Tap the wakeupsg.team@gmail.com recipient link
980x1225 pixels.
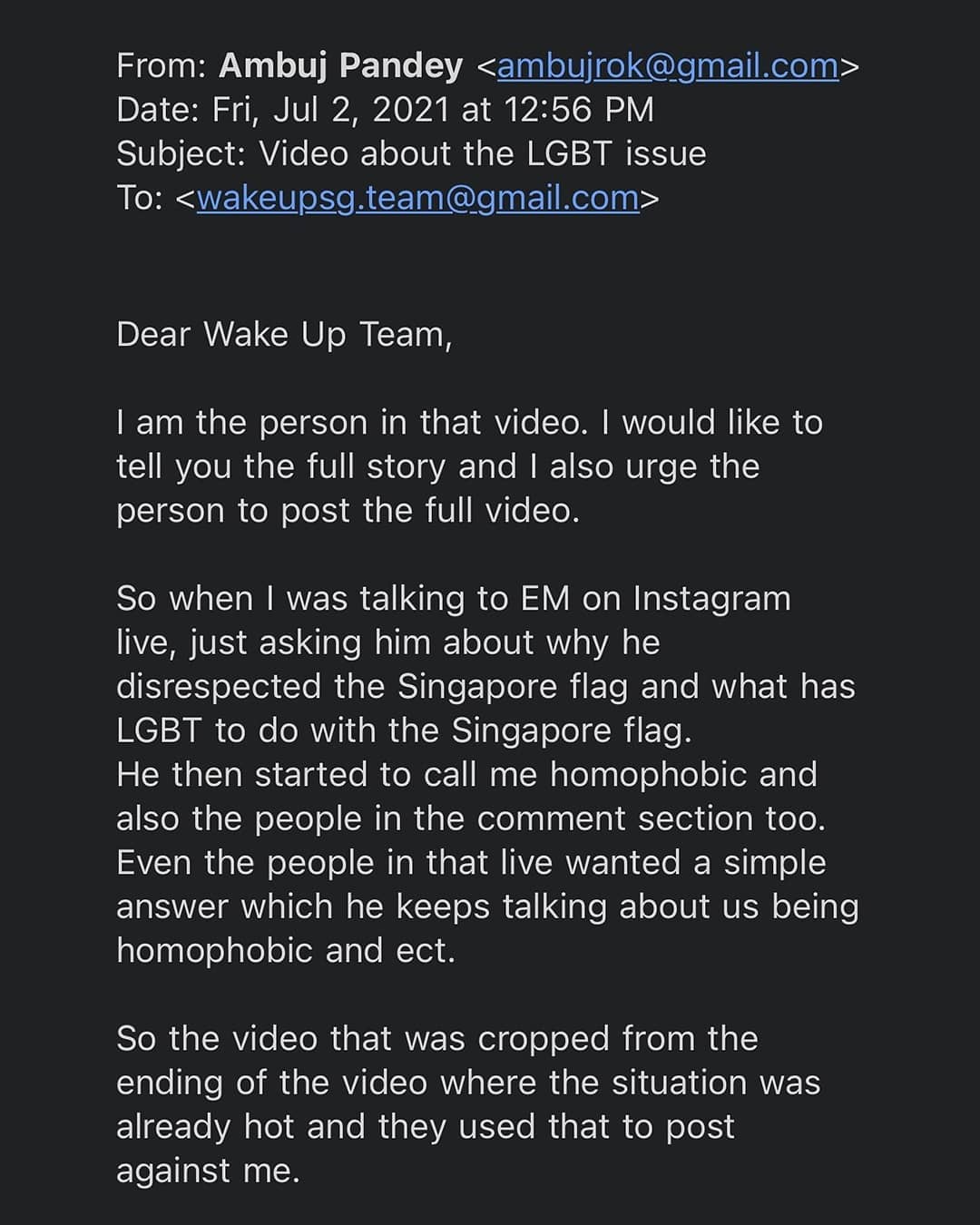tap(418, 198)
